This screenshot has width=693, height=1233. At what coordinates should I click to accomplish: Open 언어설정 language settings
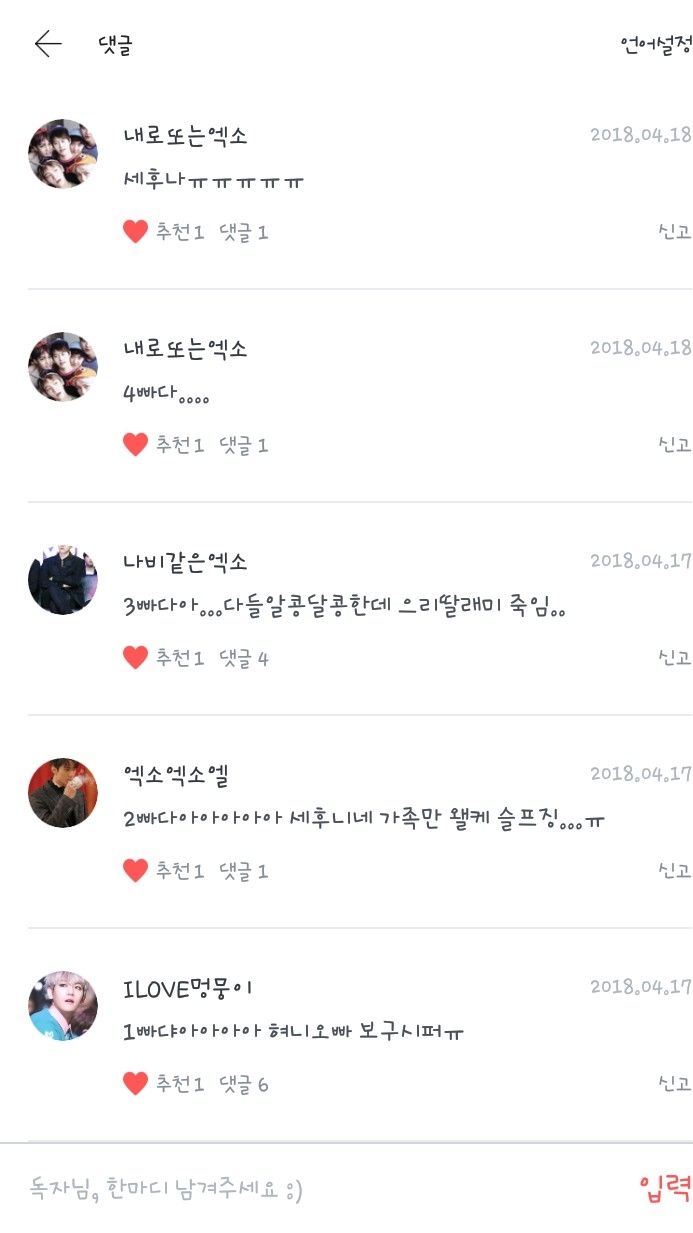coord(655,44)
